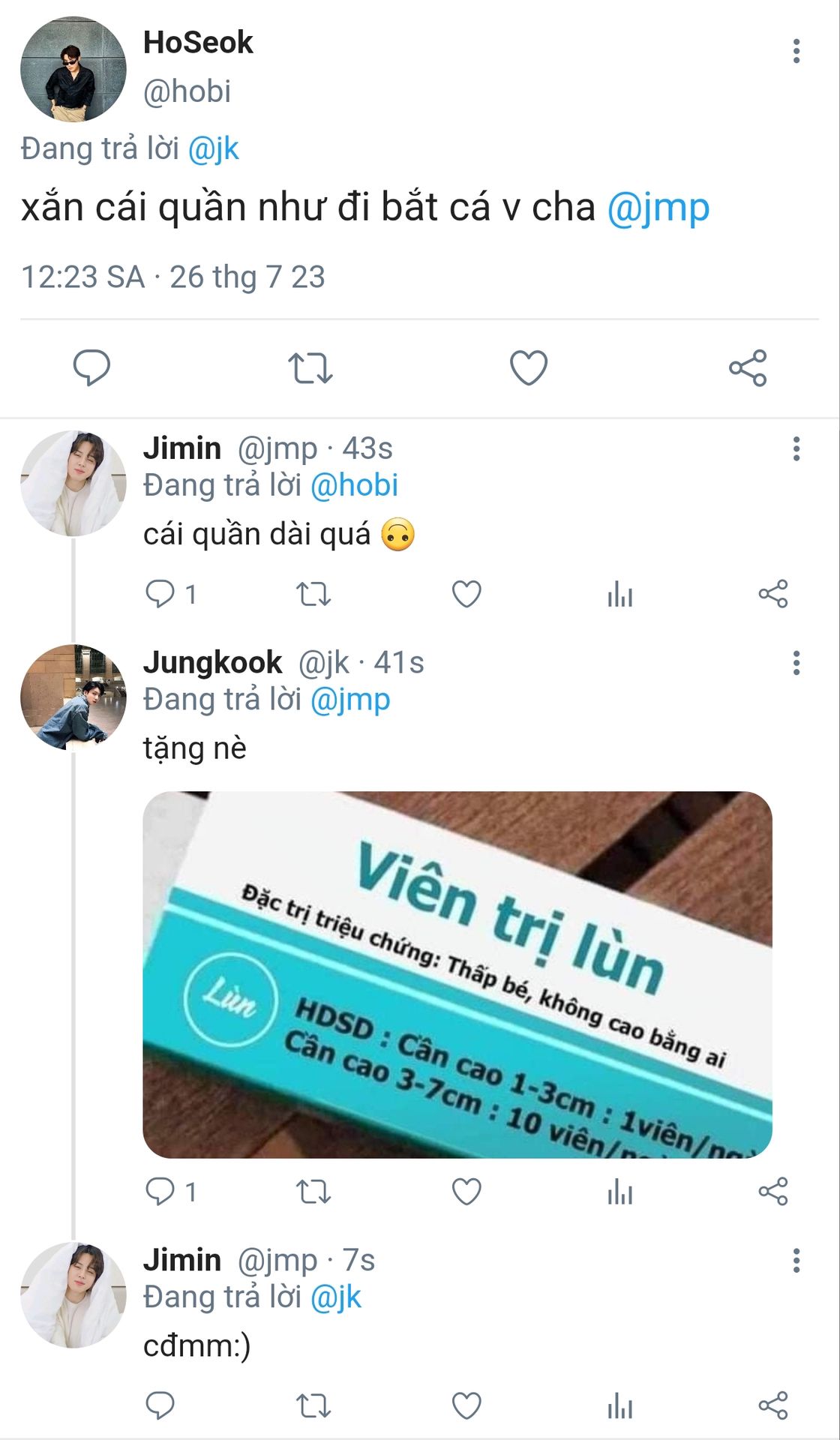The width and height of the screenshot is (840, 1440).
Task: Open the @hobi link in Jimin's reply
Action: [x=353, y=485]
